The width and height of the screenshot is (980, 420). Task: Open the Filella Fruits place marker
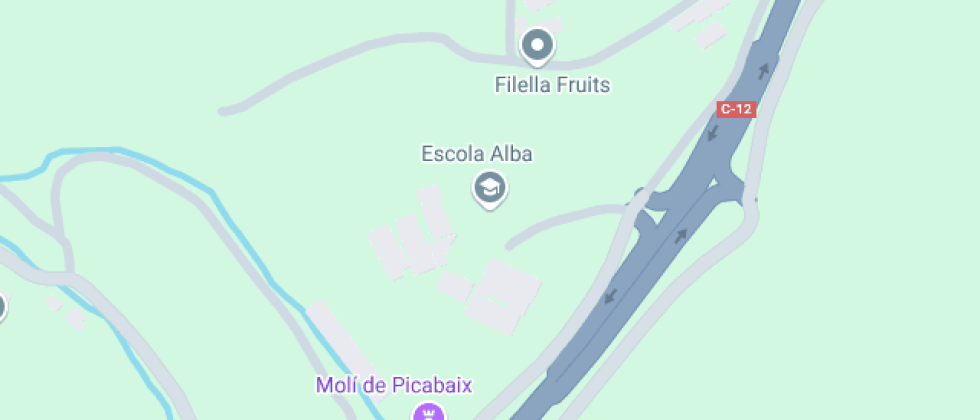pyautogui.click(x=538, y=45)
